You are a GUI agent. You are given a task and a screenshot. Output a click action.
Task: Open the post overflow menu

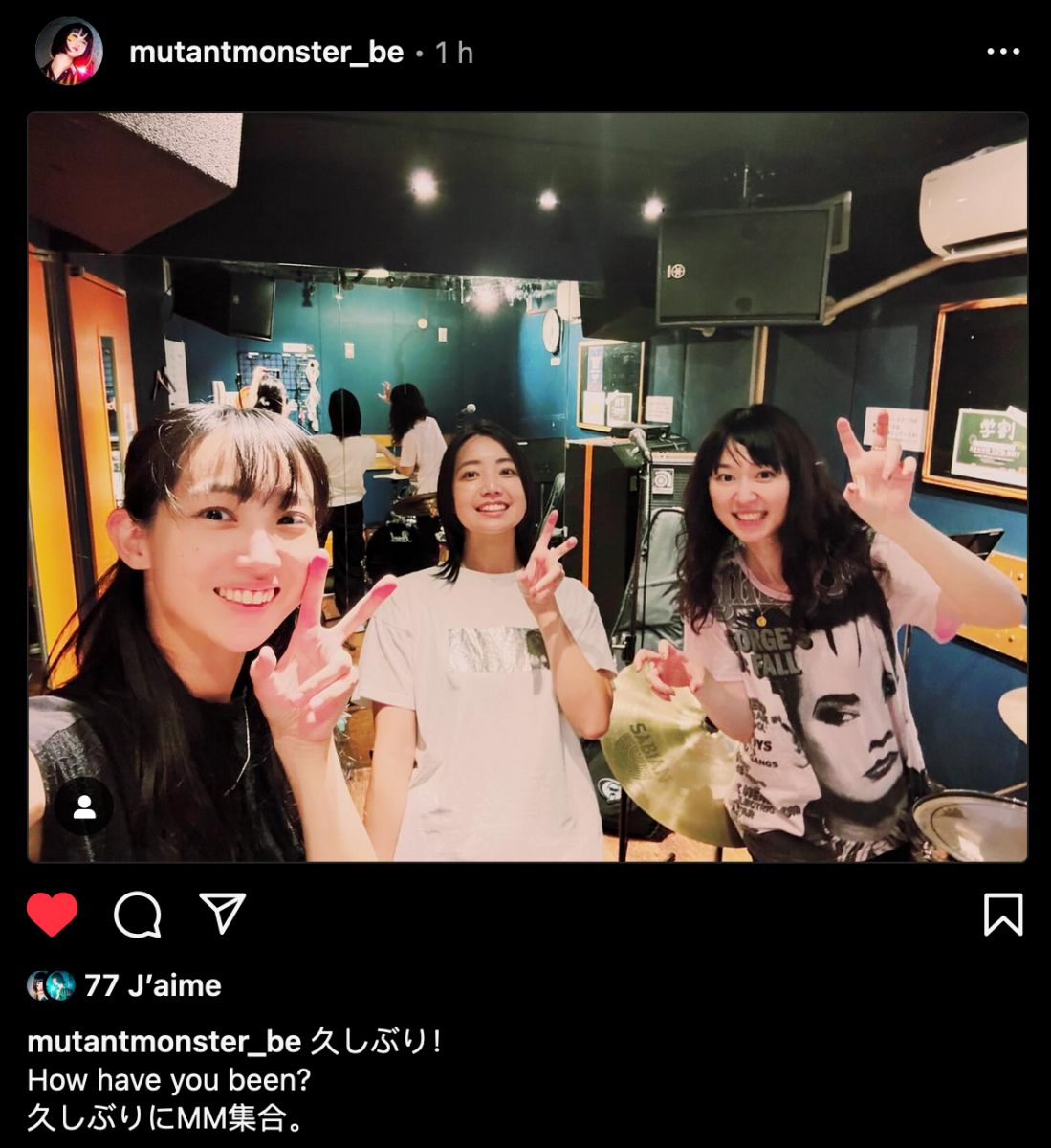[1002, 52]
